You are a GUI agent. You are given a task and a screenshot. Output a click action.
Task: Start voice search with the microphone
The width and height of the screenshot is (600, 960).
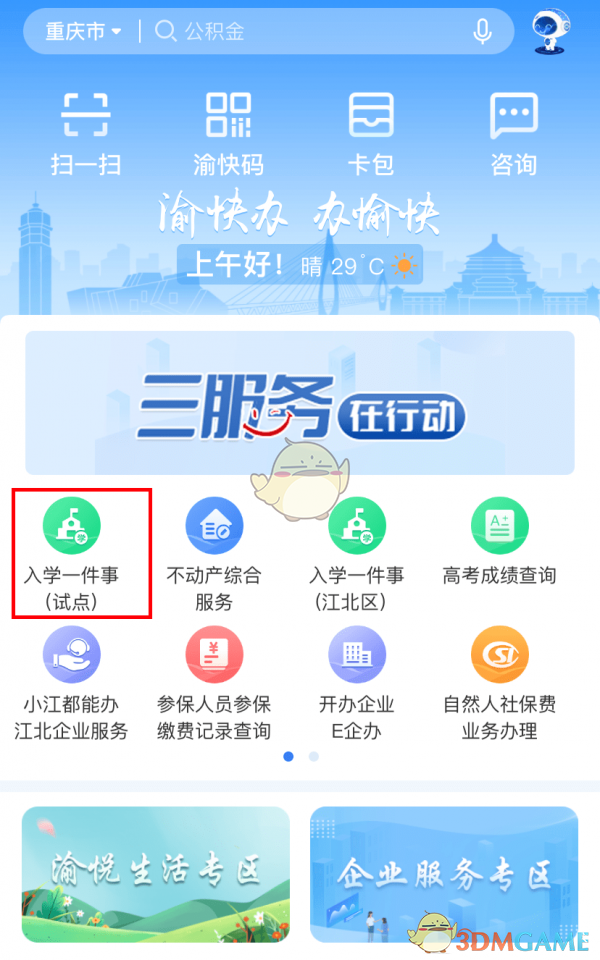pos(482,32)
